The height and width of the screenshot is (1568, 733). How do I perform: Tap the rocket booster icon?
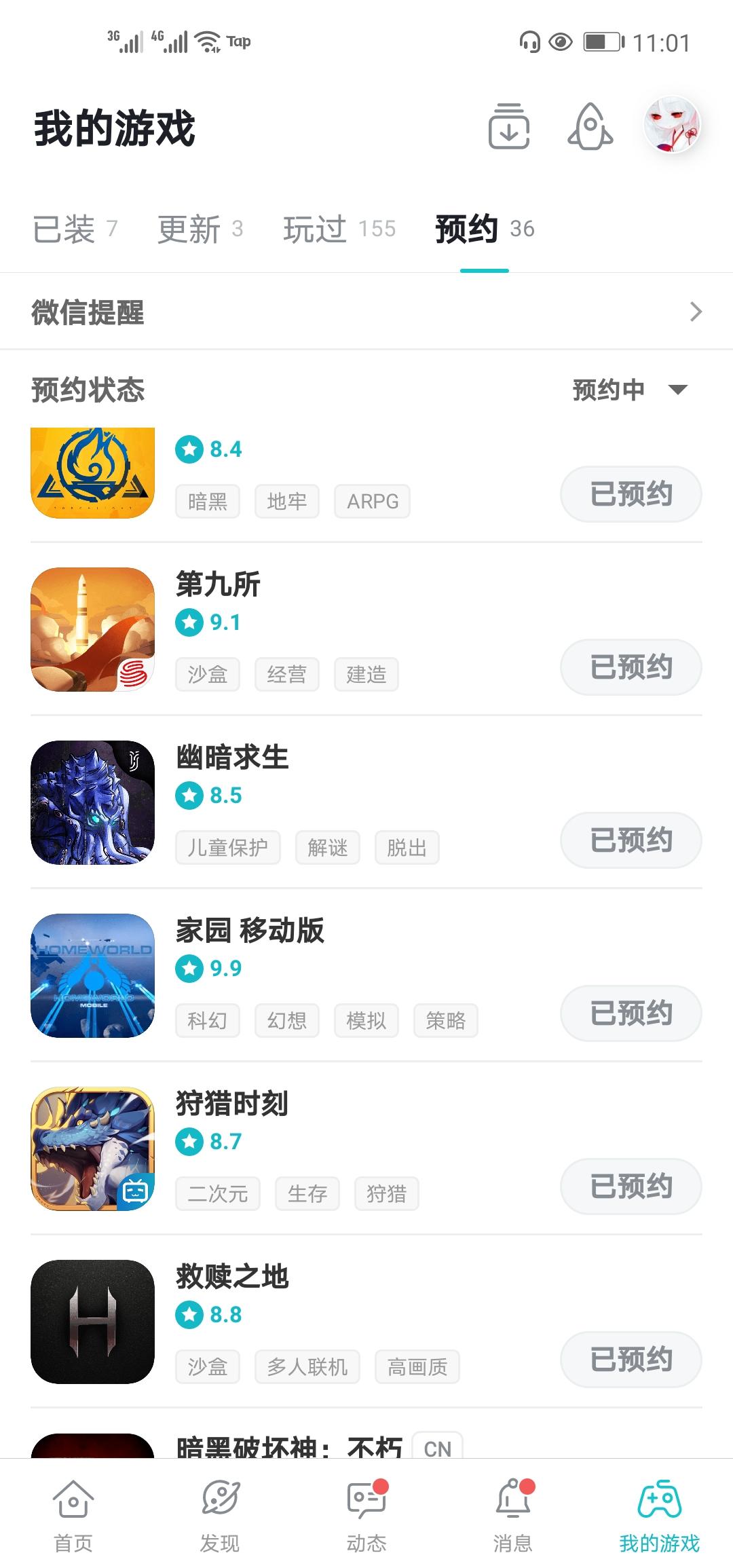[x=590, y=127]
